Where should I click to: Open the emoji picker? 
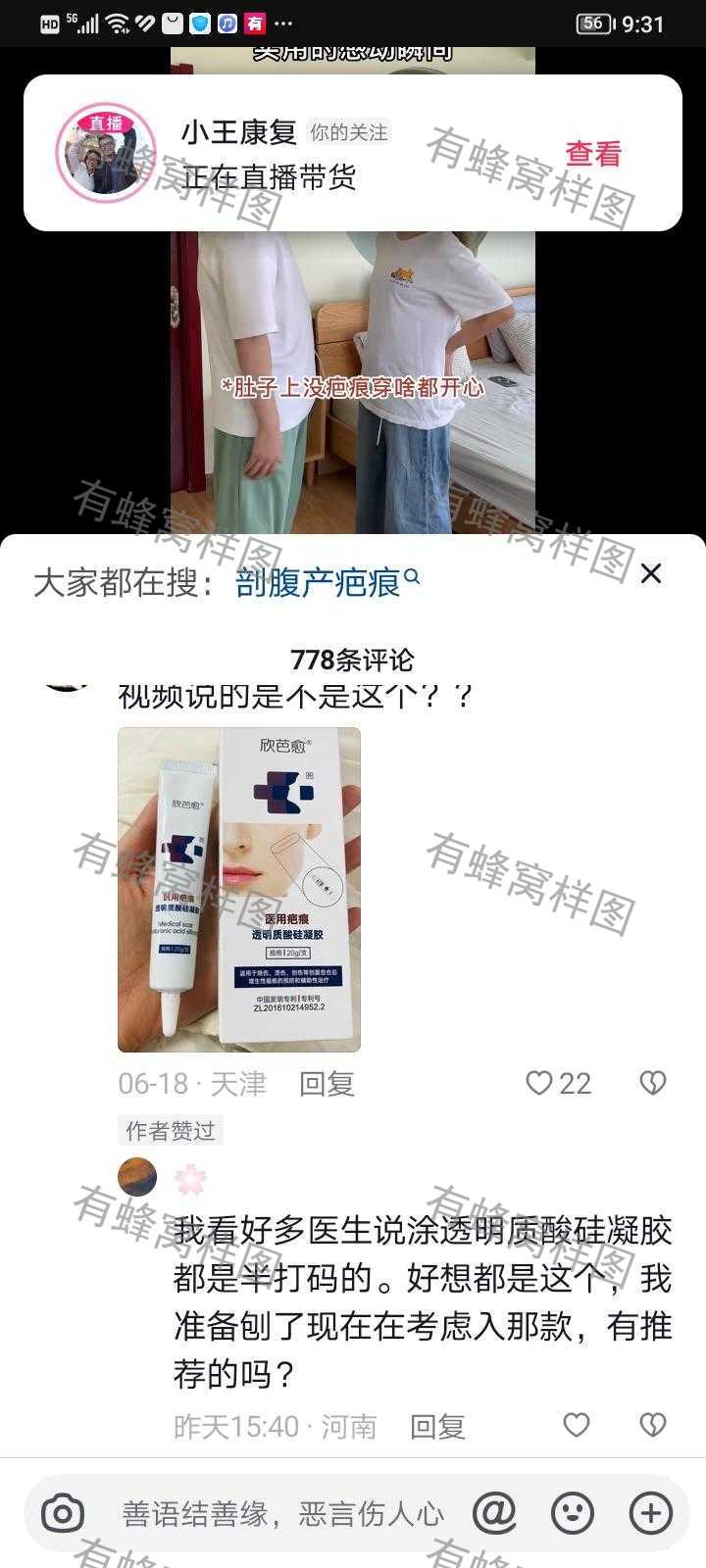[x=573, y=1514]
